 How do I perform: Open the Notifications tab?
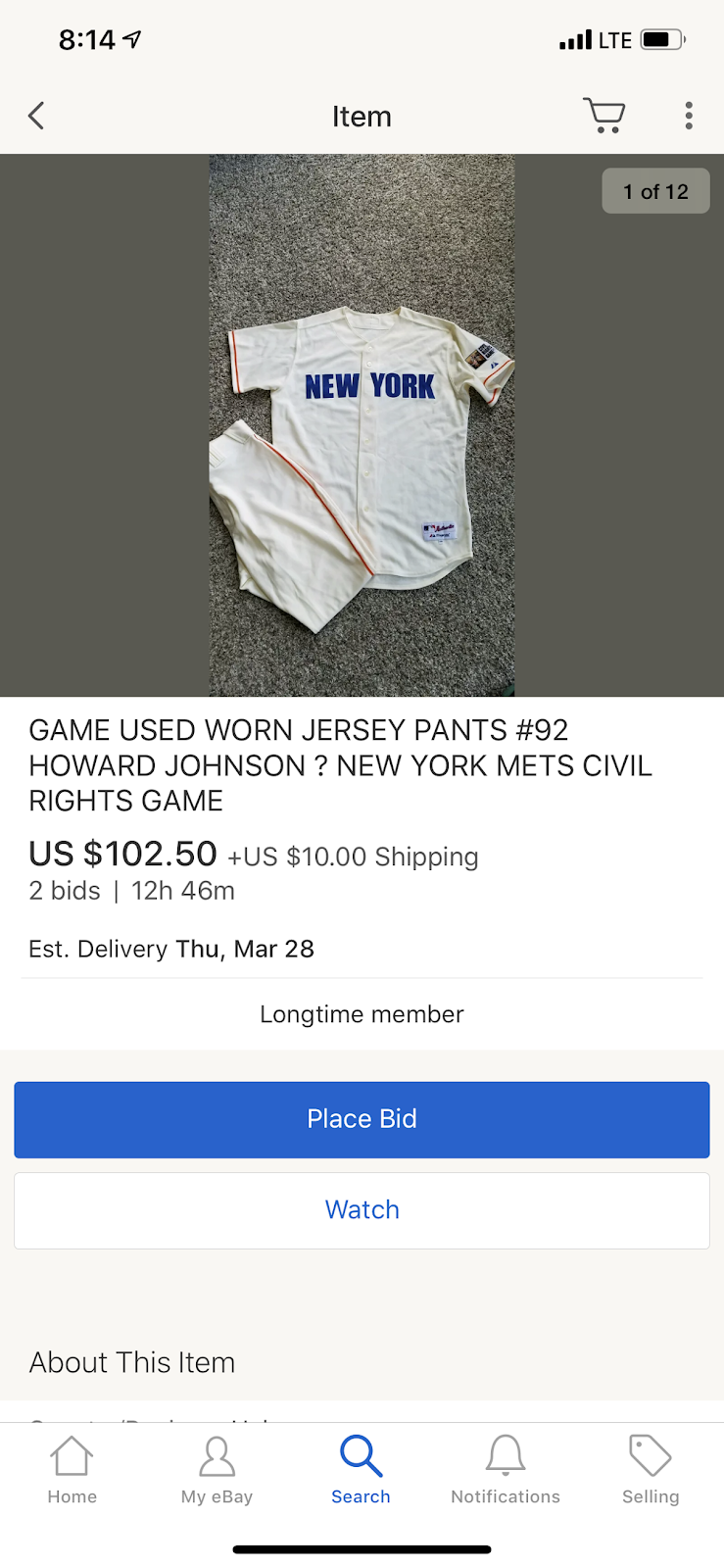[506, 1469]
